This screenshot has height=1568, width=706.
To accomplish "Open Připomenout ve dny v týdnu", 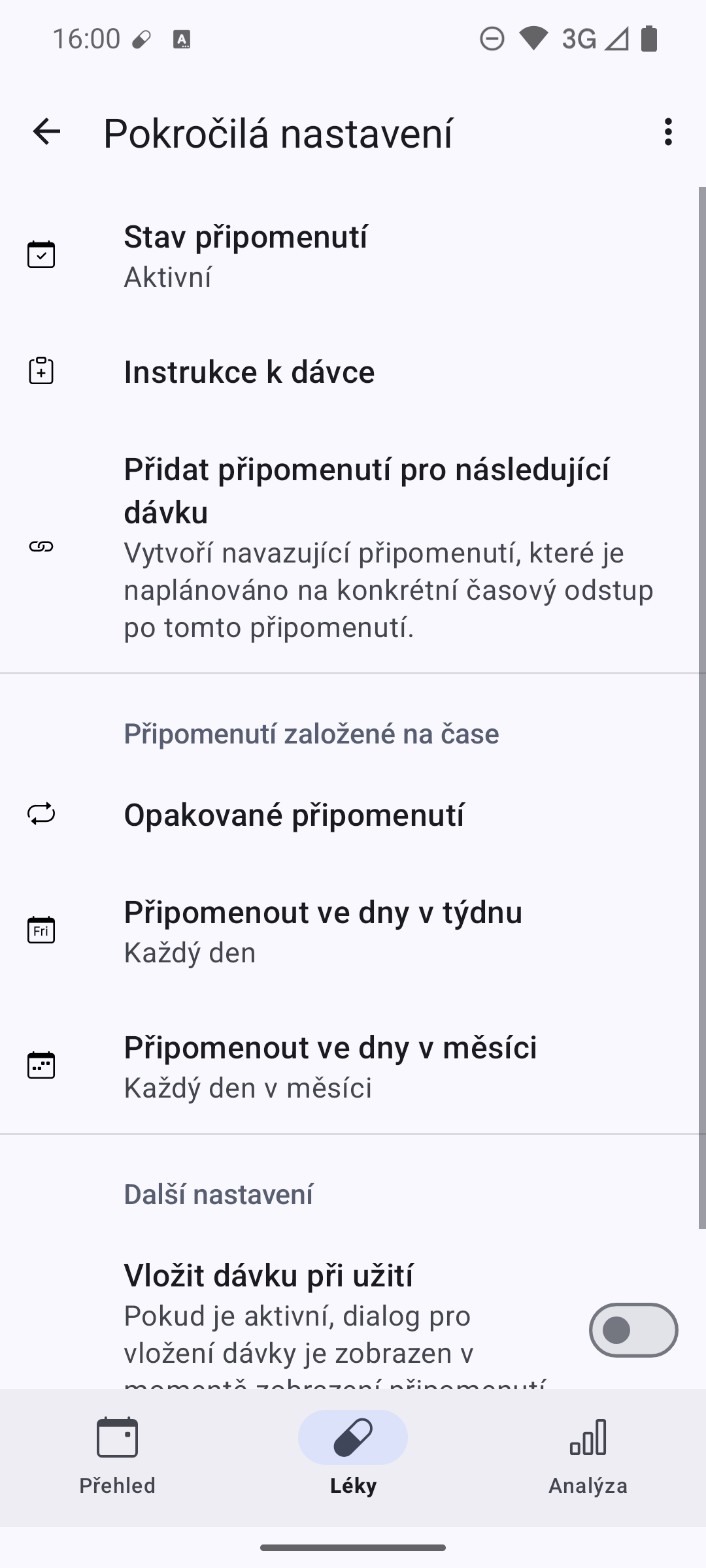I will coord(353,931).
